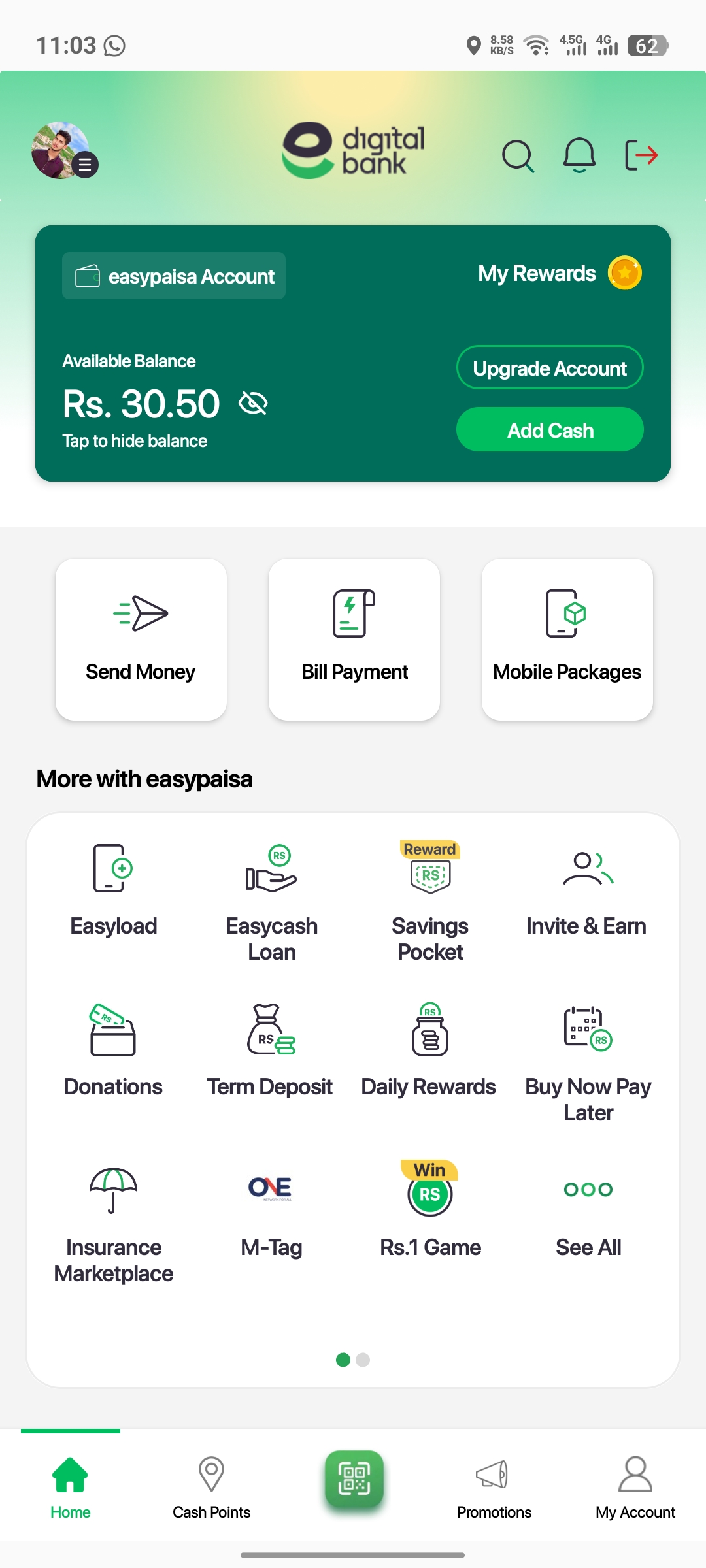Open My Rewards
This screenshot has width=706, height=1568.
pyautogui.click(x=560, y=273)
